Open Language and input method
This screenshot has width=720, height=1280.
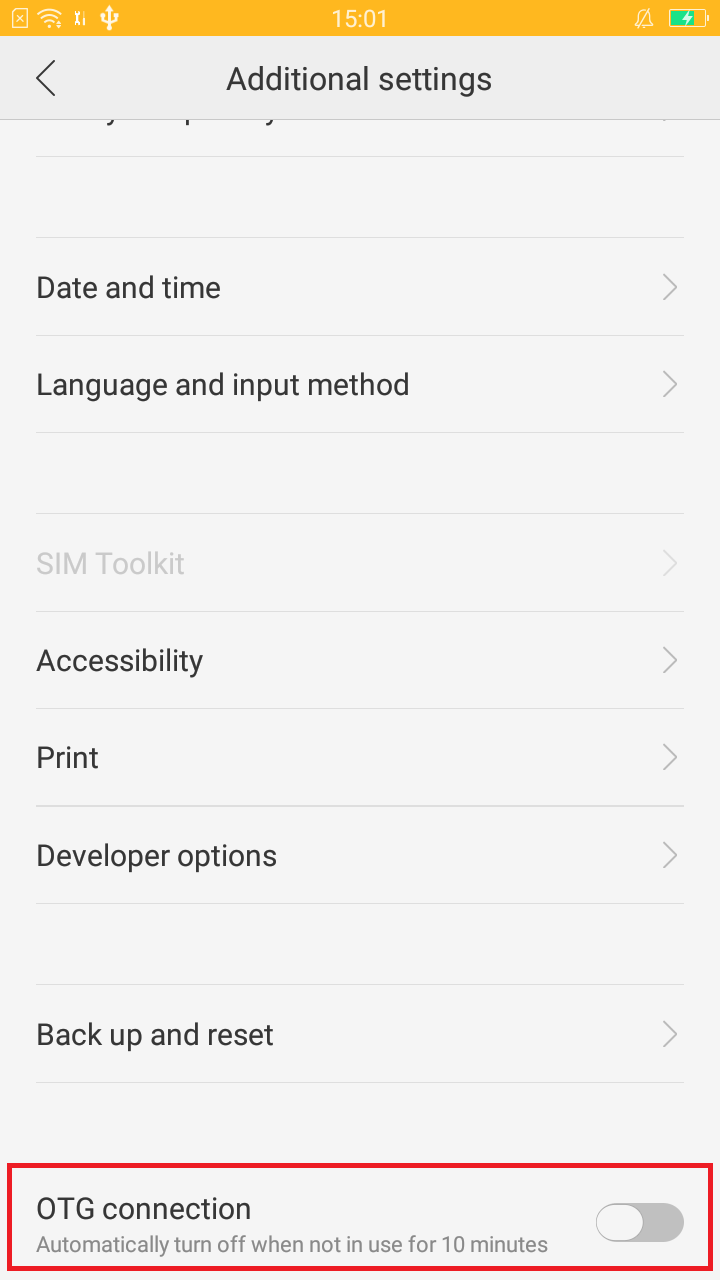point(360,385)
